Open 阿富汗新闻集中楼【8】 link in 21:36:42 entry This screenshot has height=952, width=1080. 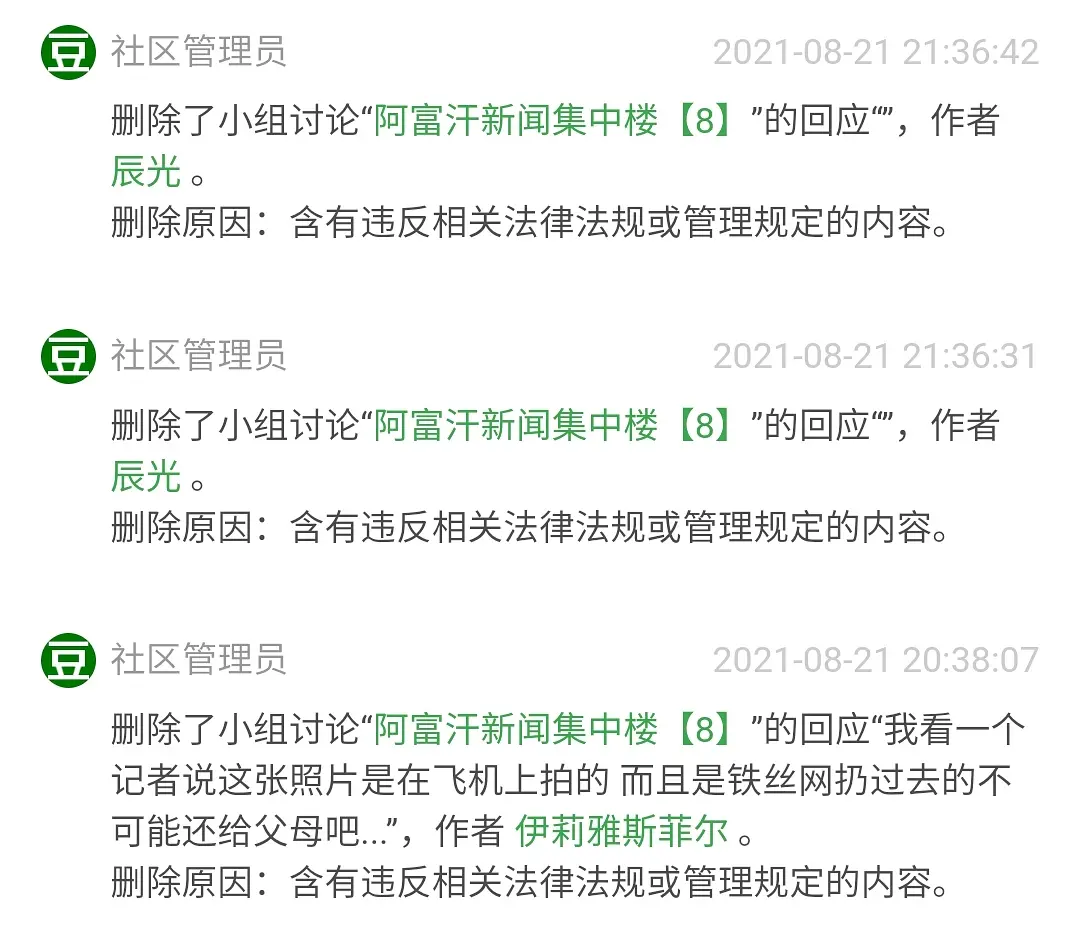point(560,121)
